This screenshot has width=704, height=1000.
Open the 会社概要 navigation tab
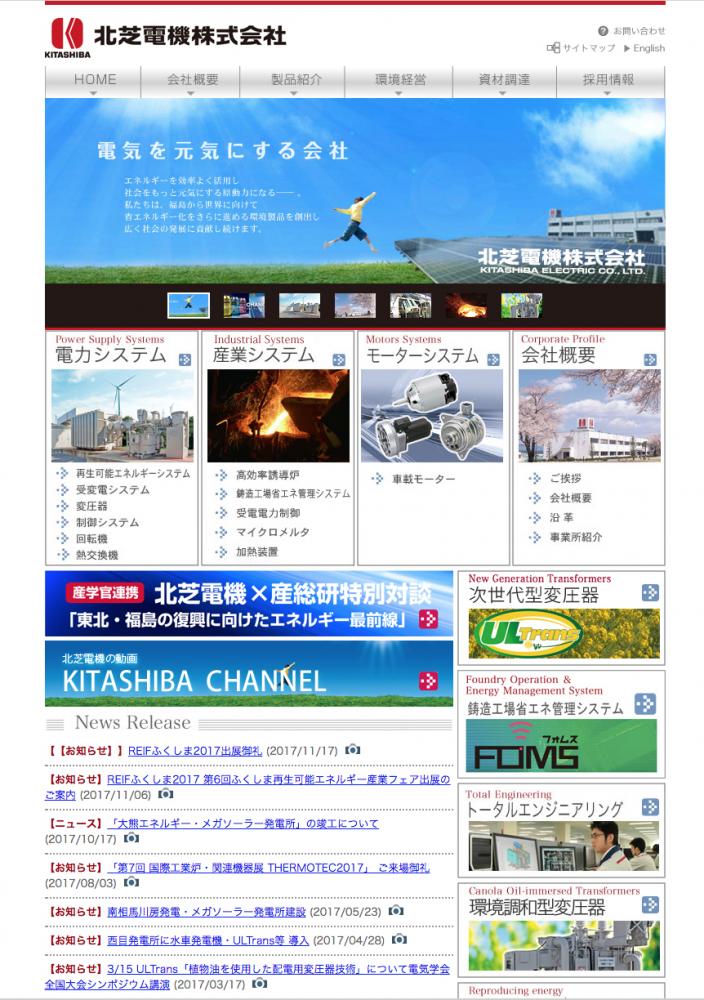(192, 80)
